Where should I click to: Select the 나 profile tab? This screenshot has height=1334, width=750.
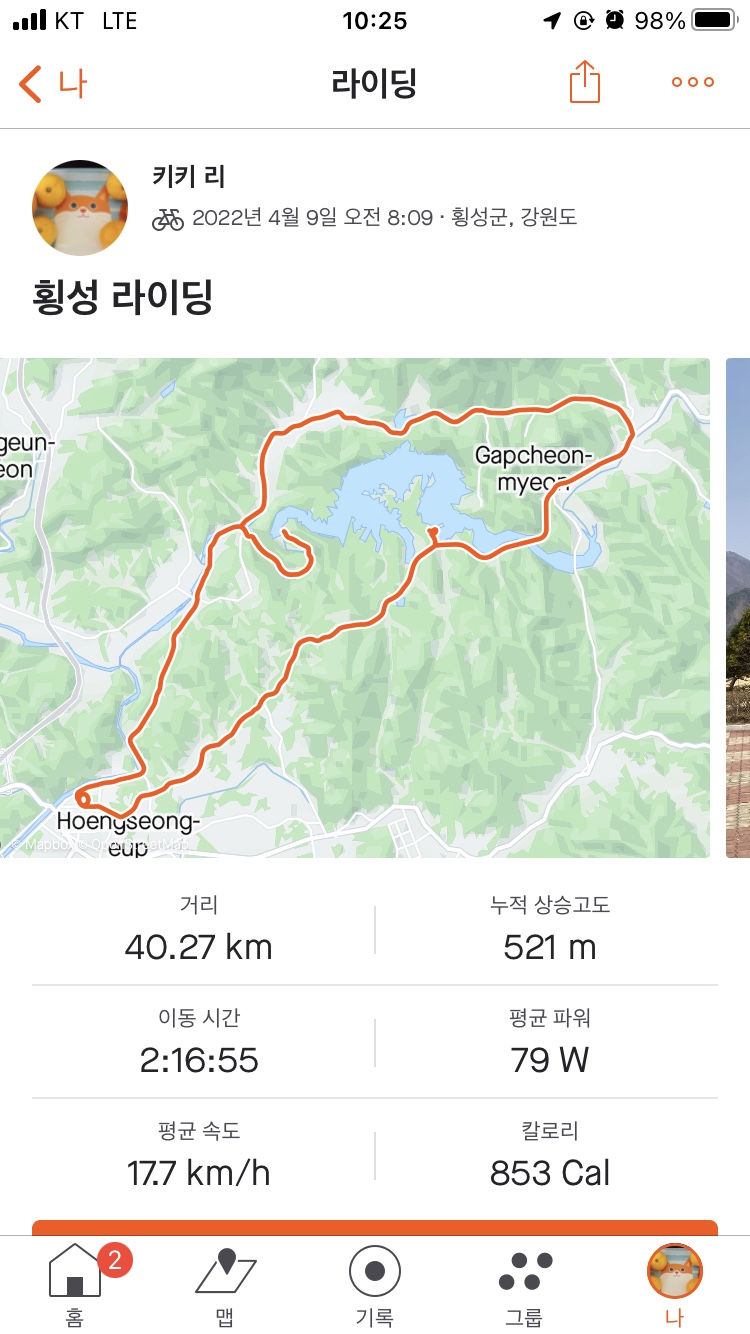click(x=674, y=1285)
